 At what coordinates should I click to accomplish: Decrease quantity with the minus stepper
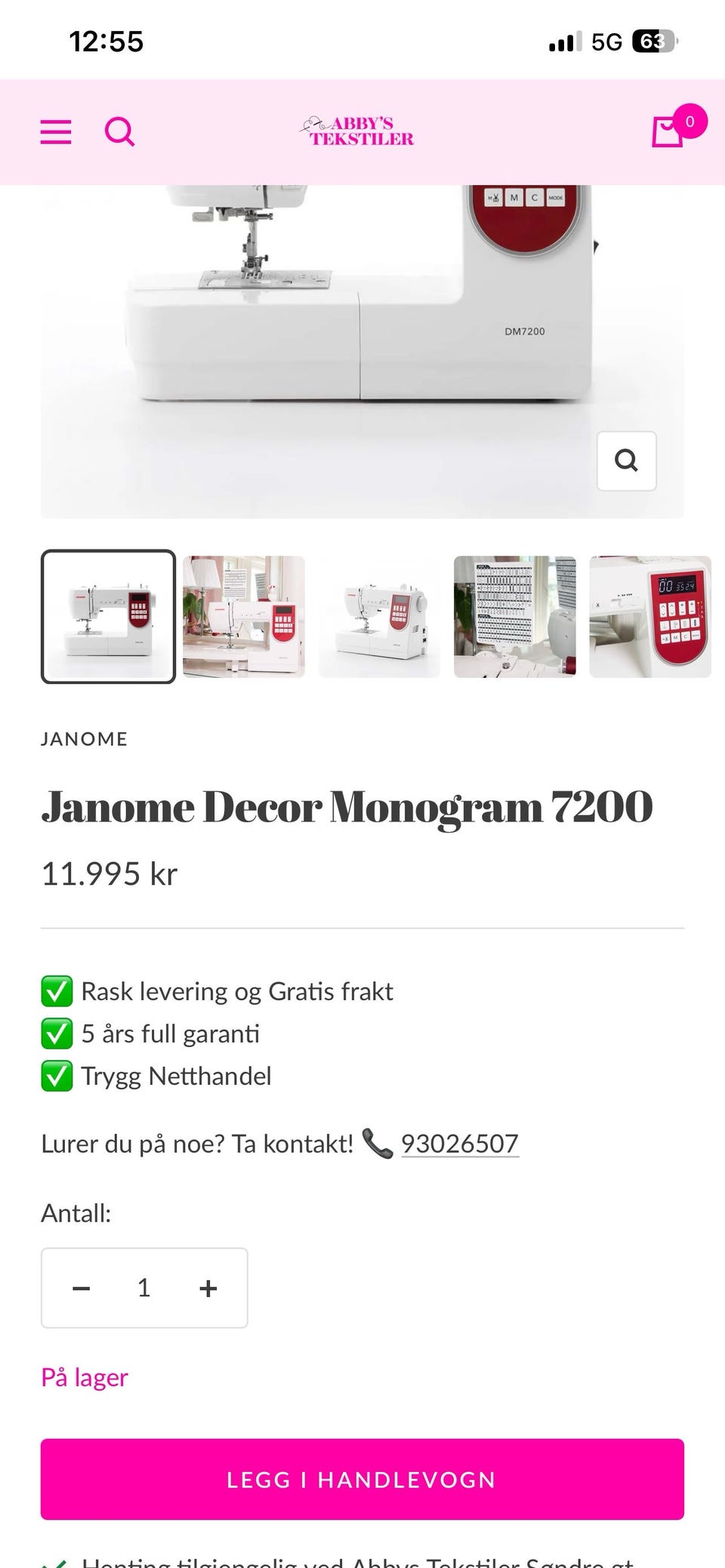(81, 1287)
